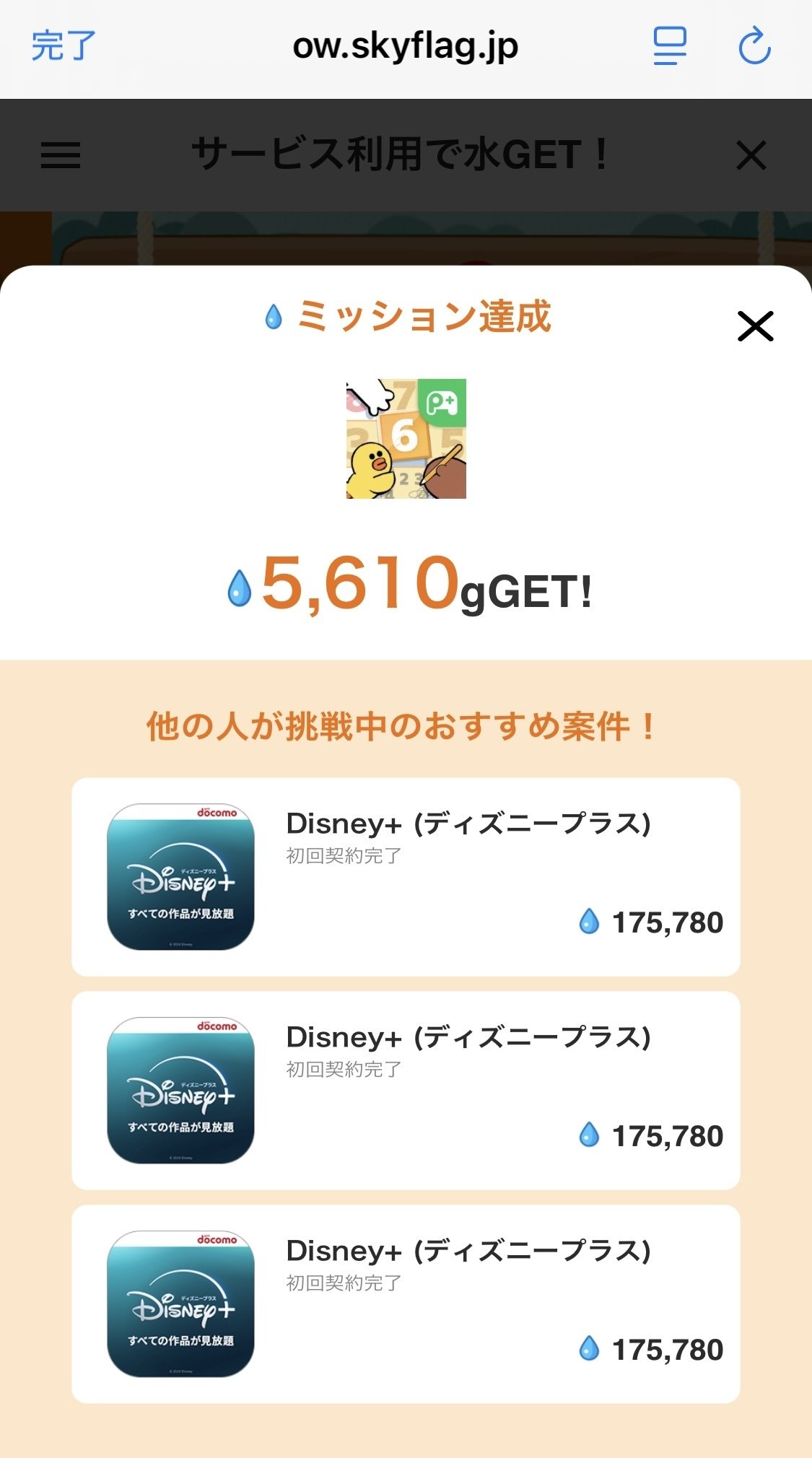Screen dimensions: 812x1458
Task: Tap the LINE puzzle game app icon
Action: coord(406,444)
